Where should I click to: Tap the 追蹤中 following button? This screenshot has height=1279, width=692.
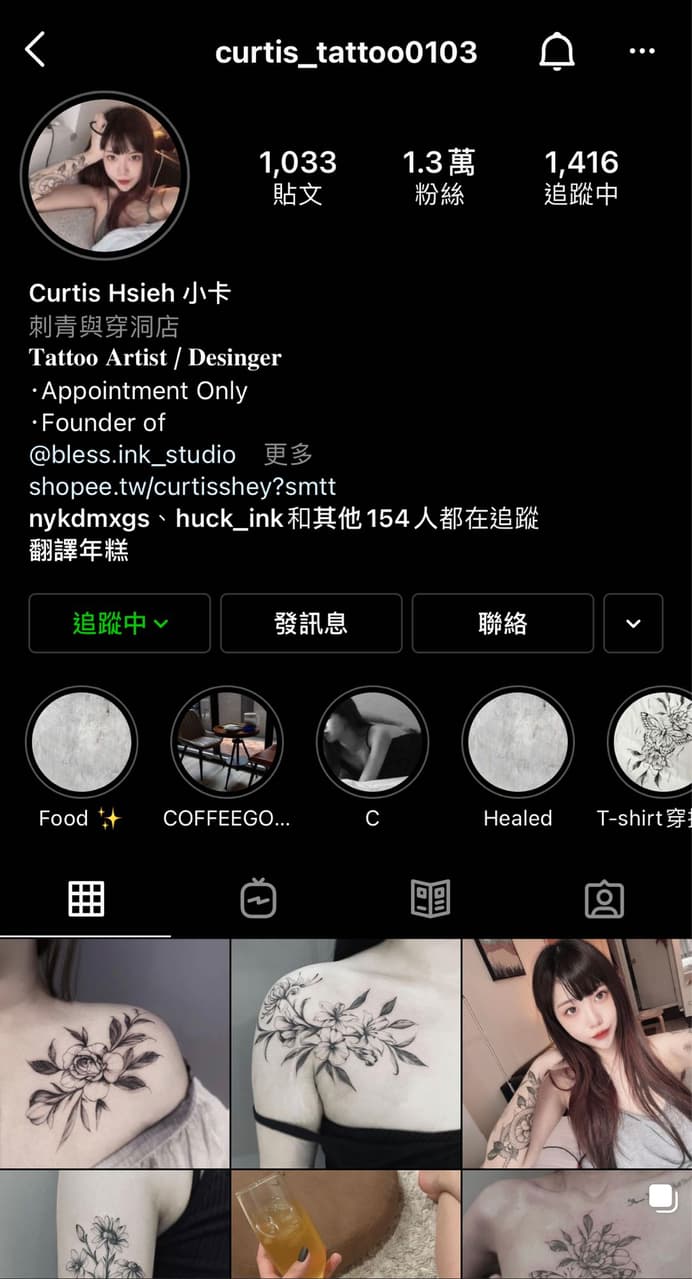point(119,623)
